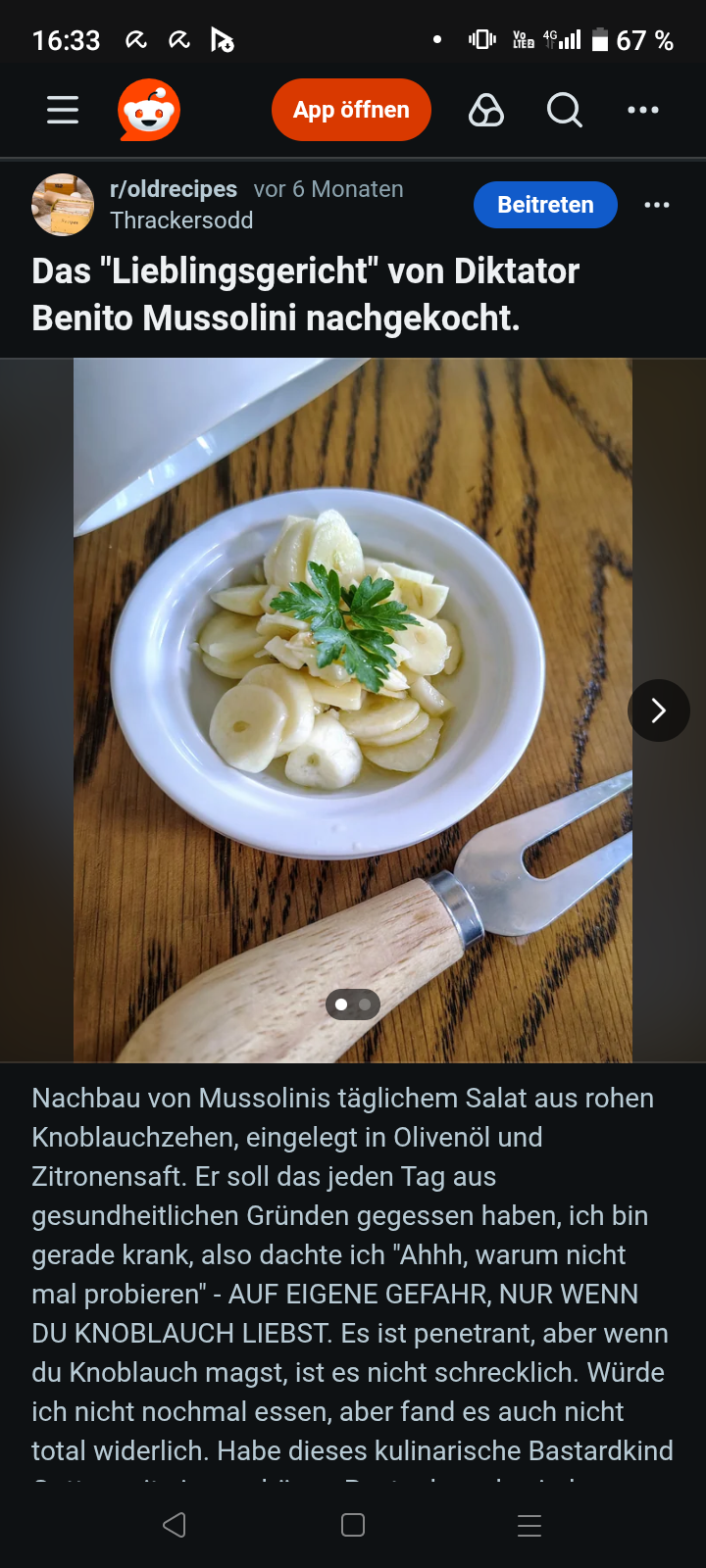Viewport: 706px width, 1568px height.
Task: Tap the image gallery page indicator
Action: pos(353,1004)
